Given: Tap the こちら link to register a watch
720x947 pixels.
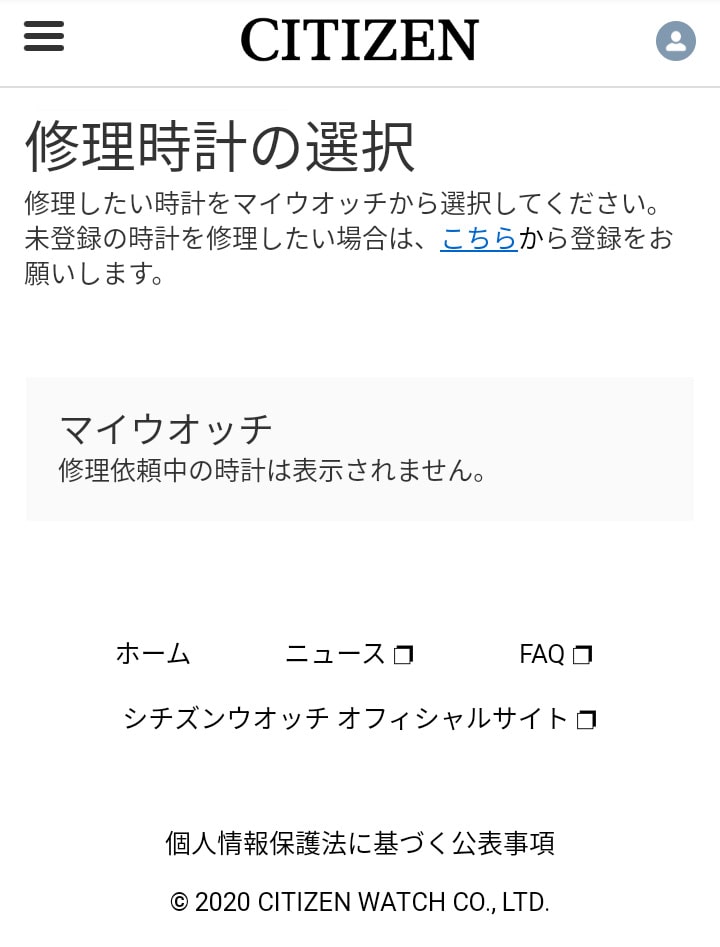Looking at the screenshot, I should (x=478, y=239).
